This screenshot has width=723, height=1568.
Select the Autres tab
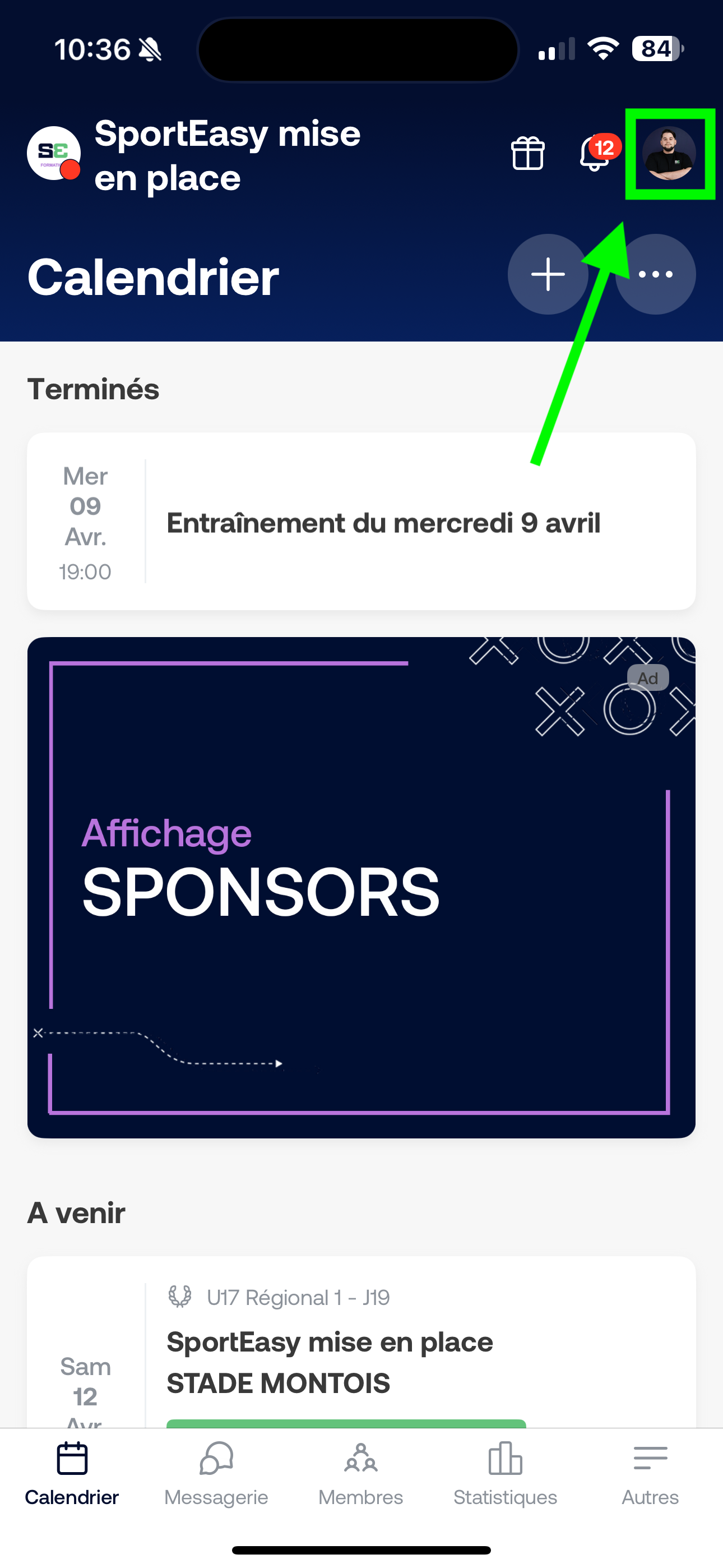[650, 1472]
